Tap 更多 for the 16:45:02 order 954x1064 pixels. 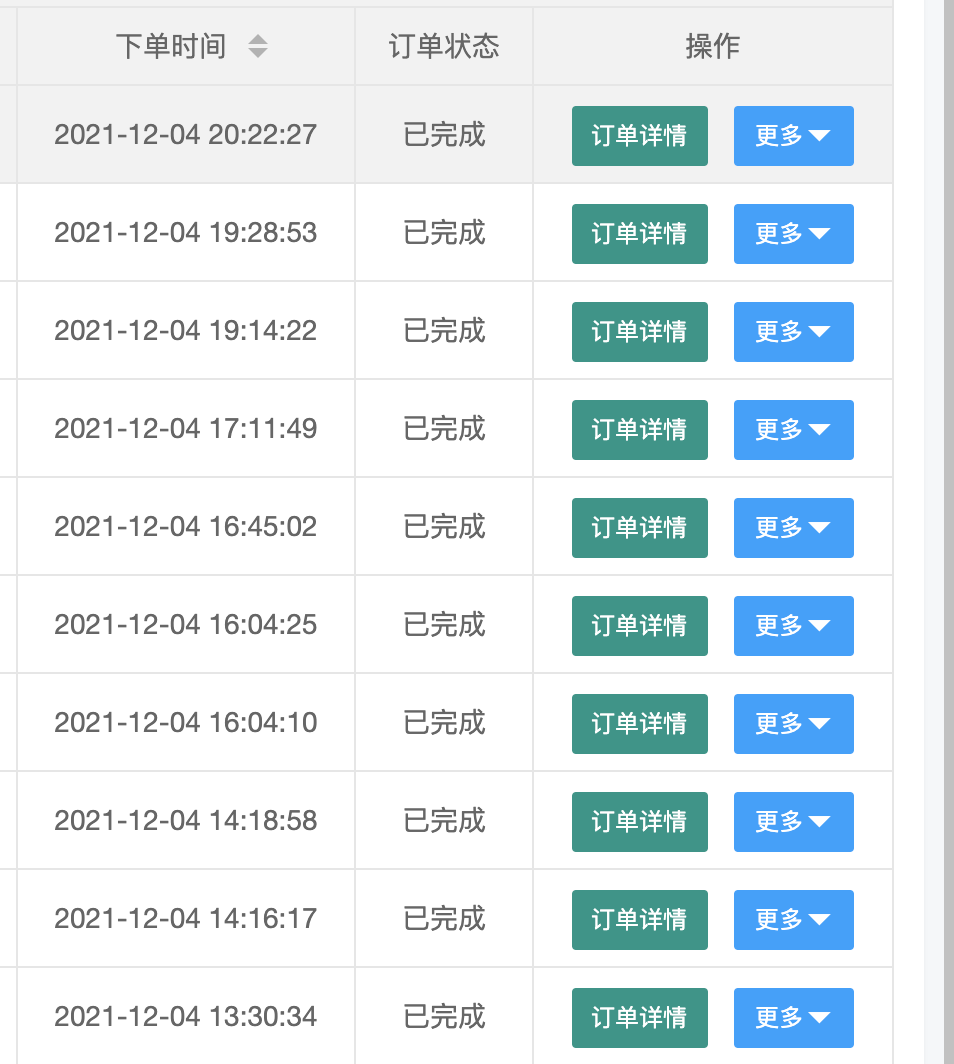[793, 528]
